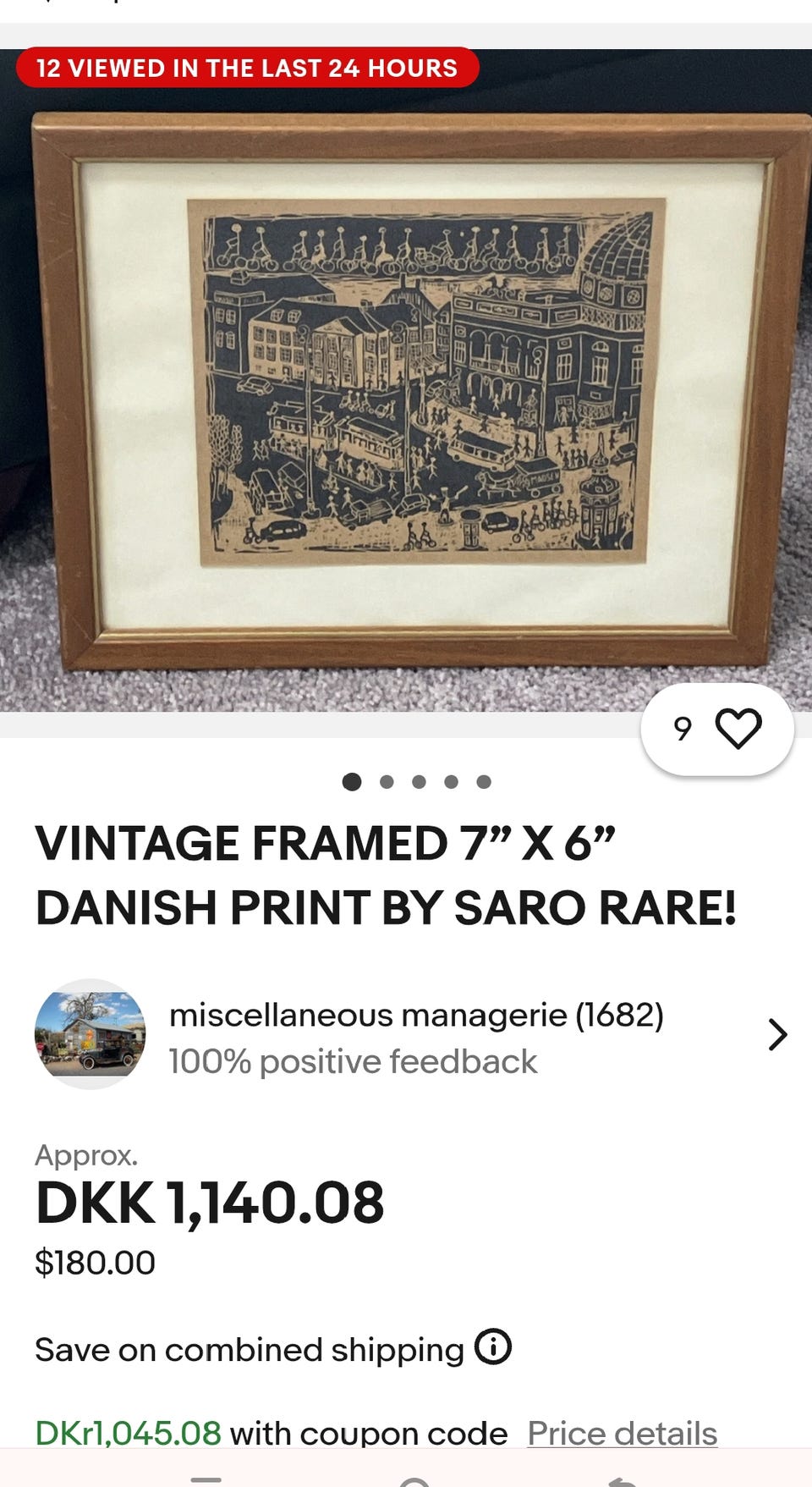Enlarge the framed Danish print photo
The width and height of the screenshot is (812, 1487).
point(406,381)
